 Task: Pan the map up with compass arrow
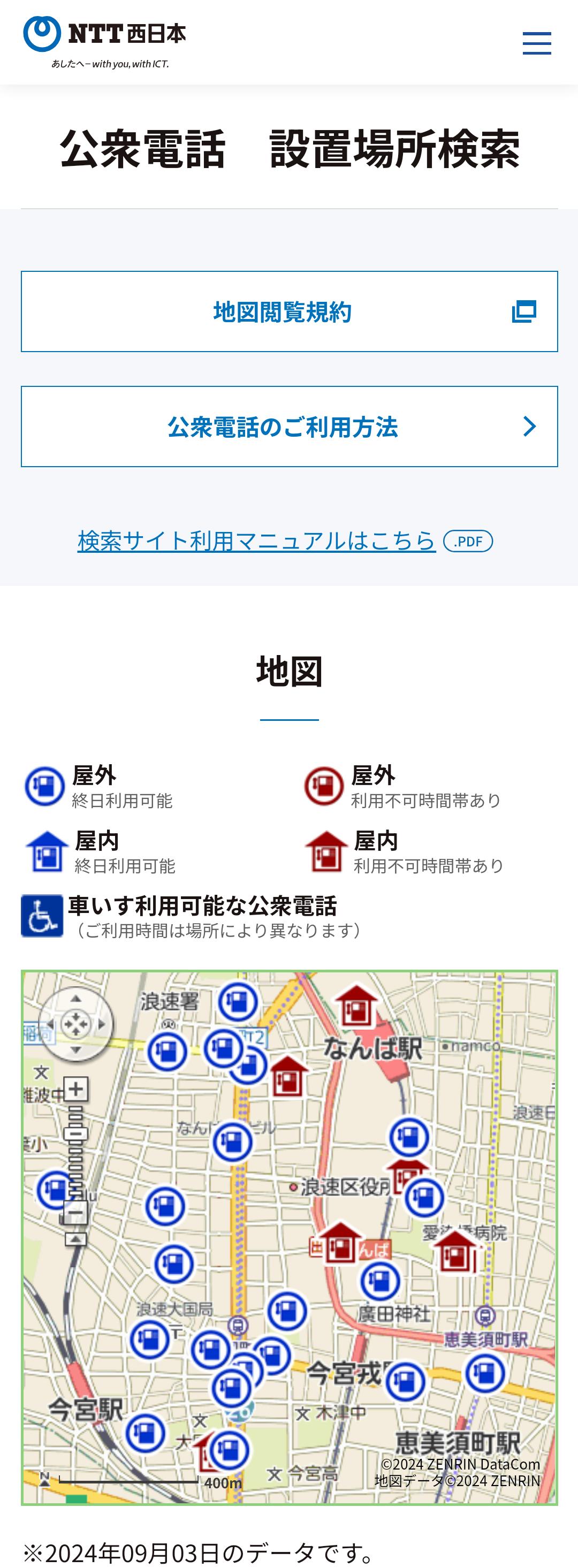75,1000
